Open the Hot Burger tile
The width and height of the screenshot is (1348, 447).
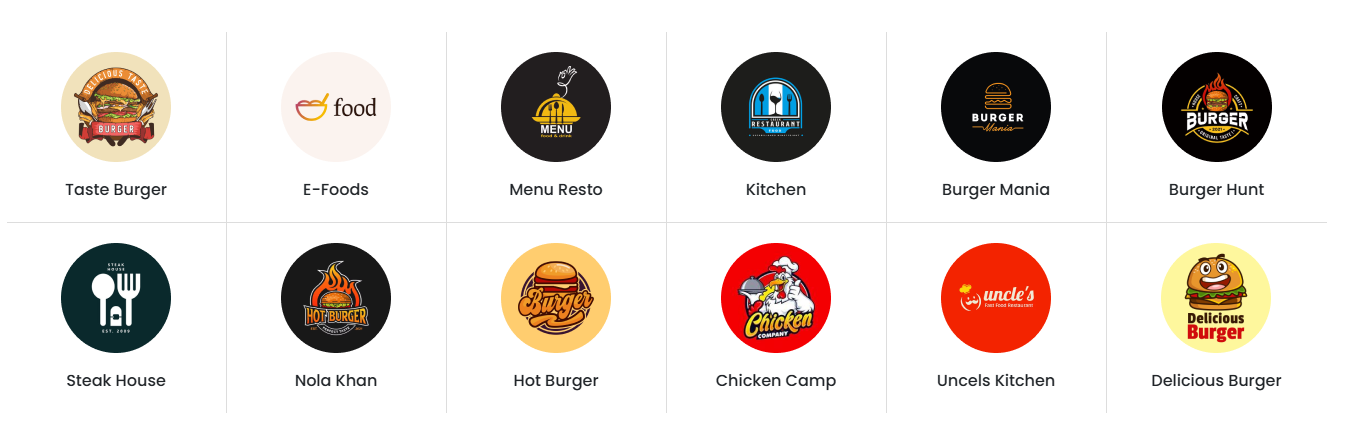click(556, 298)
